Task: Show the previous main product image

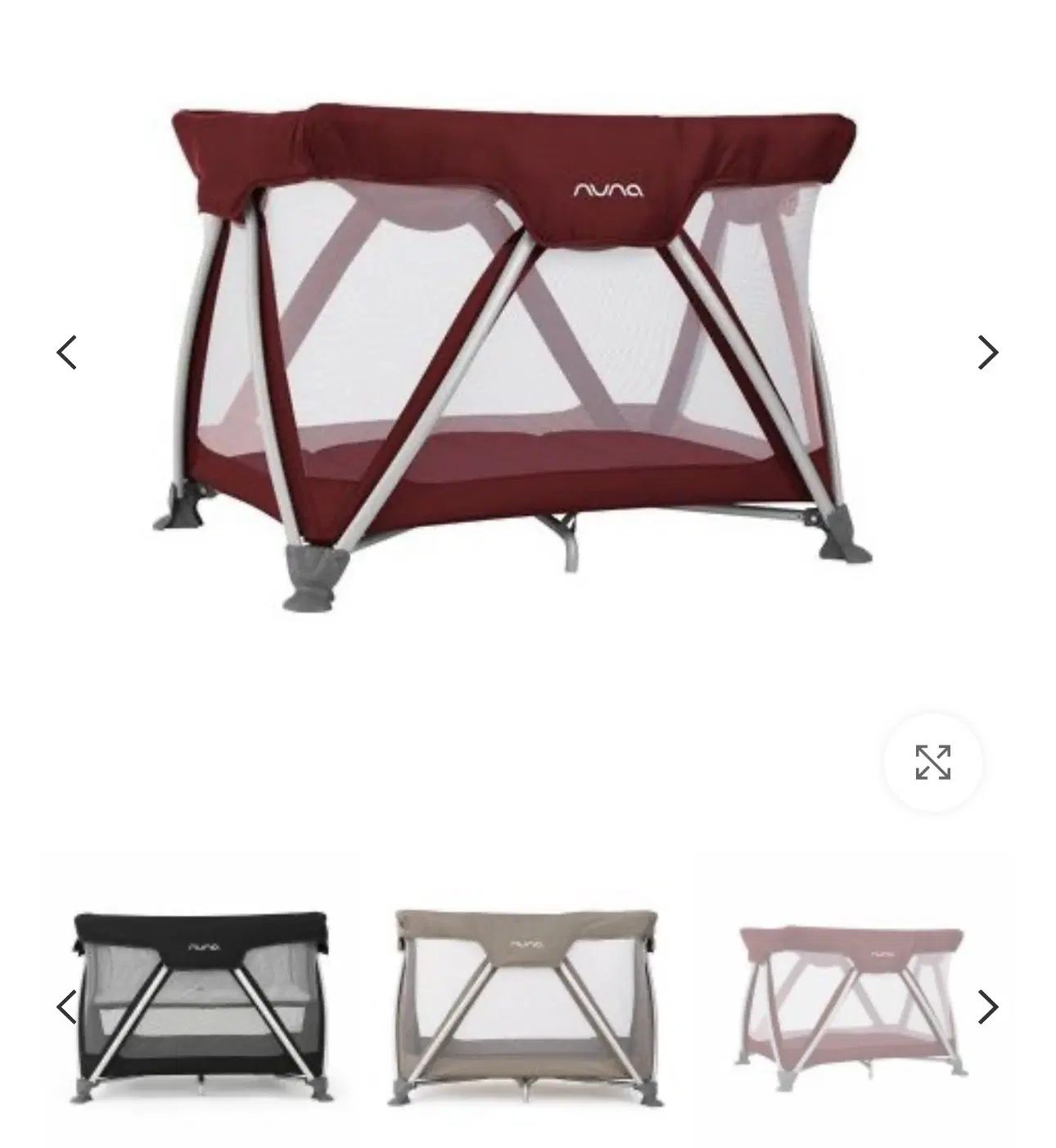Action: 66,353
